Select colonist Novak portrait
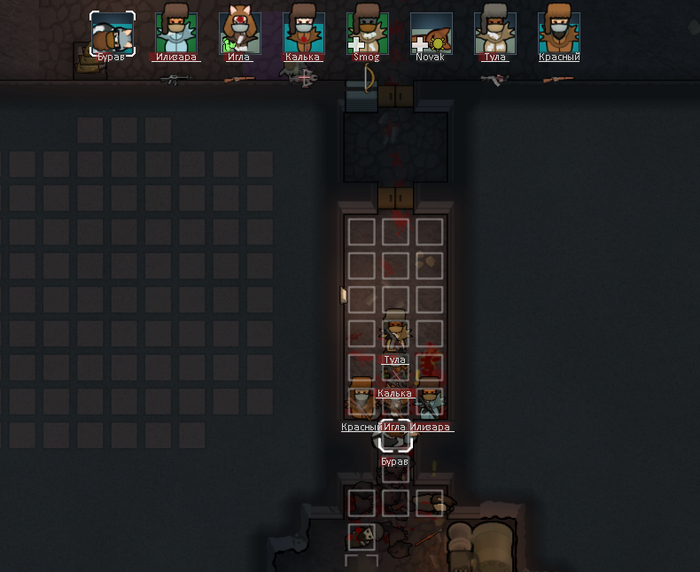 coord(431,32)
